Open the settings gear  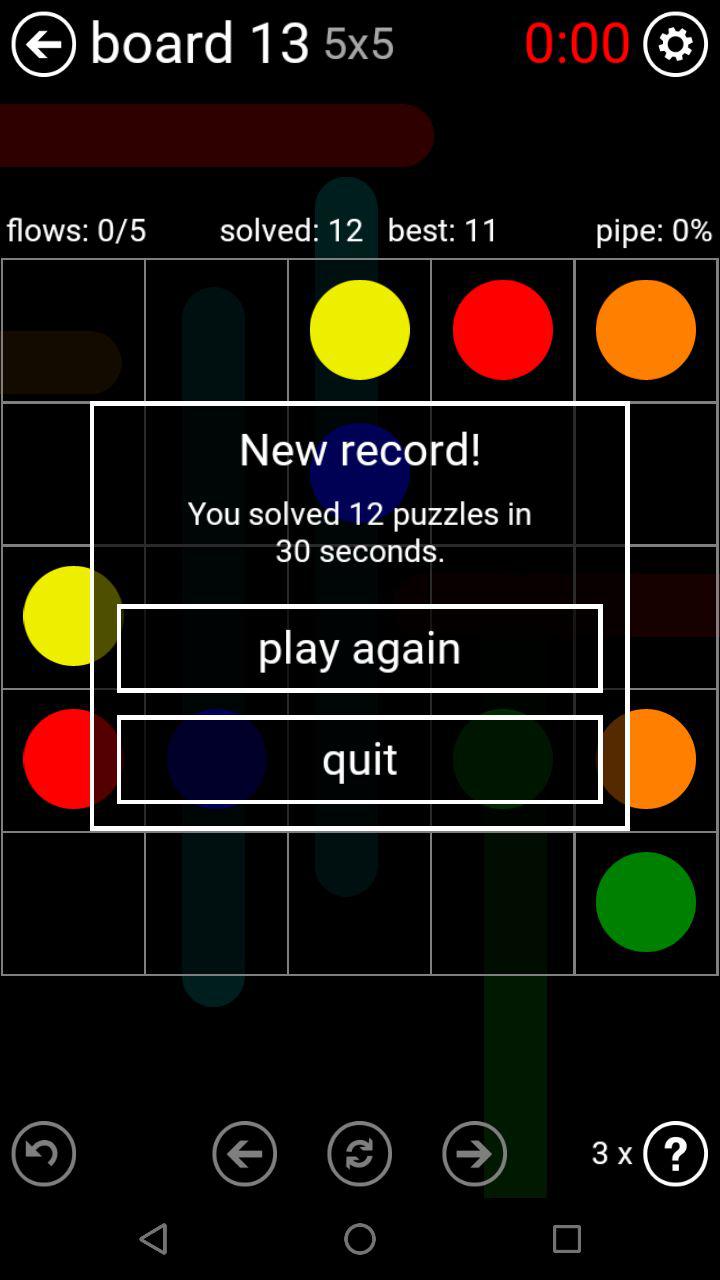coord(675,44)
